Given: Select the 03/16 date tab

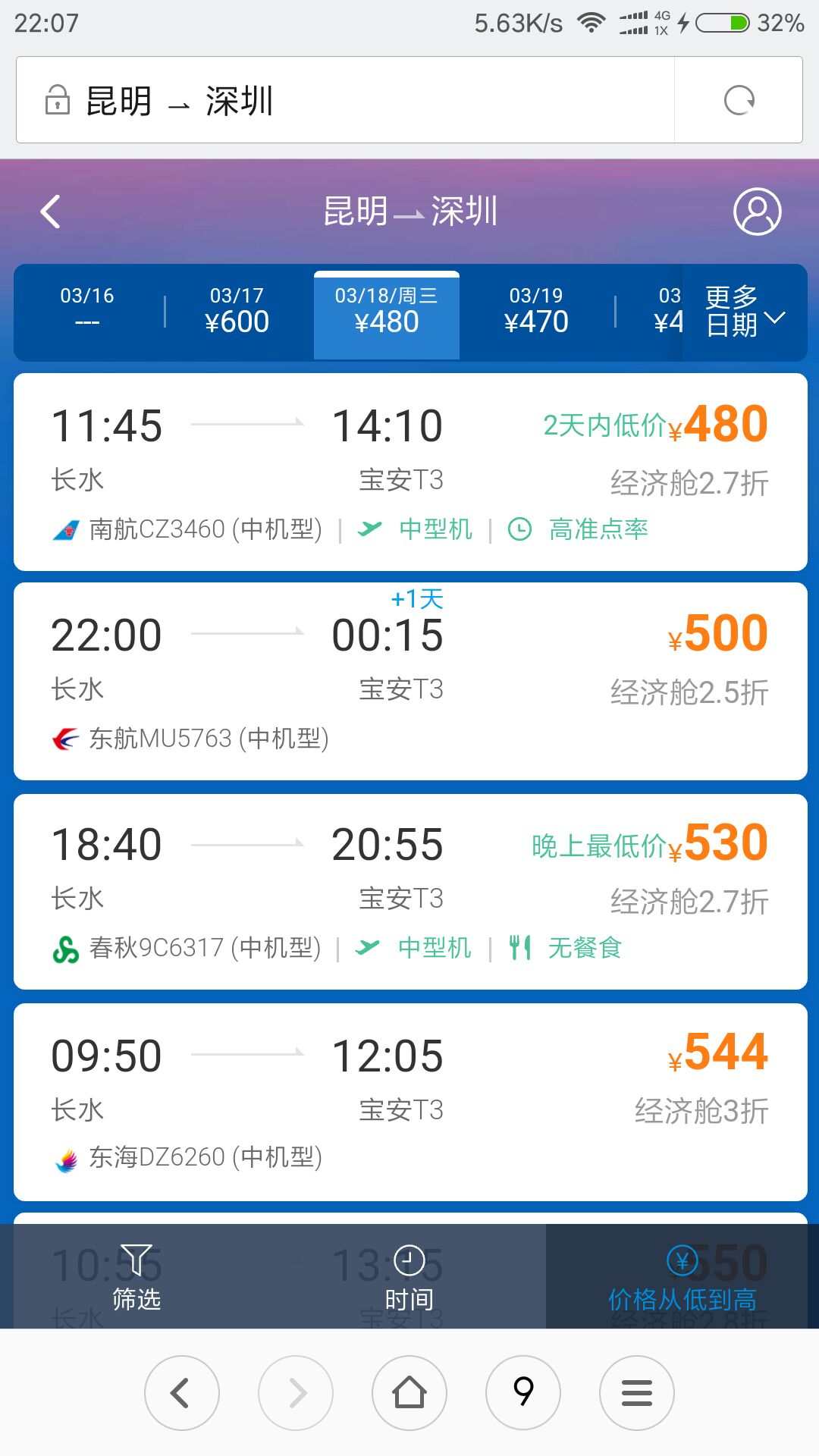Looking at the screenshot, I should point(87,312).
